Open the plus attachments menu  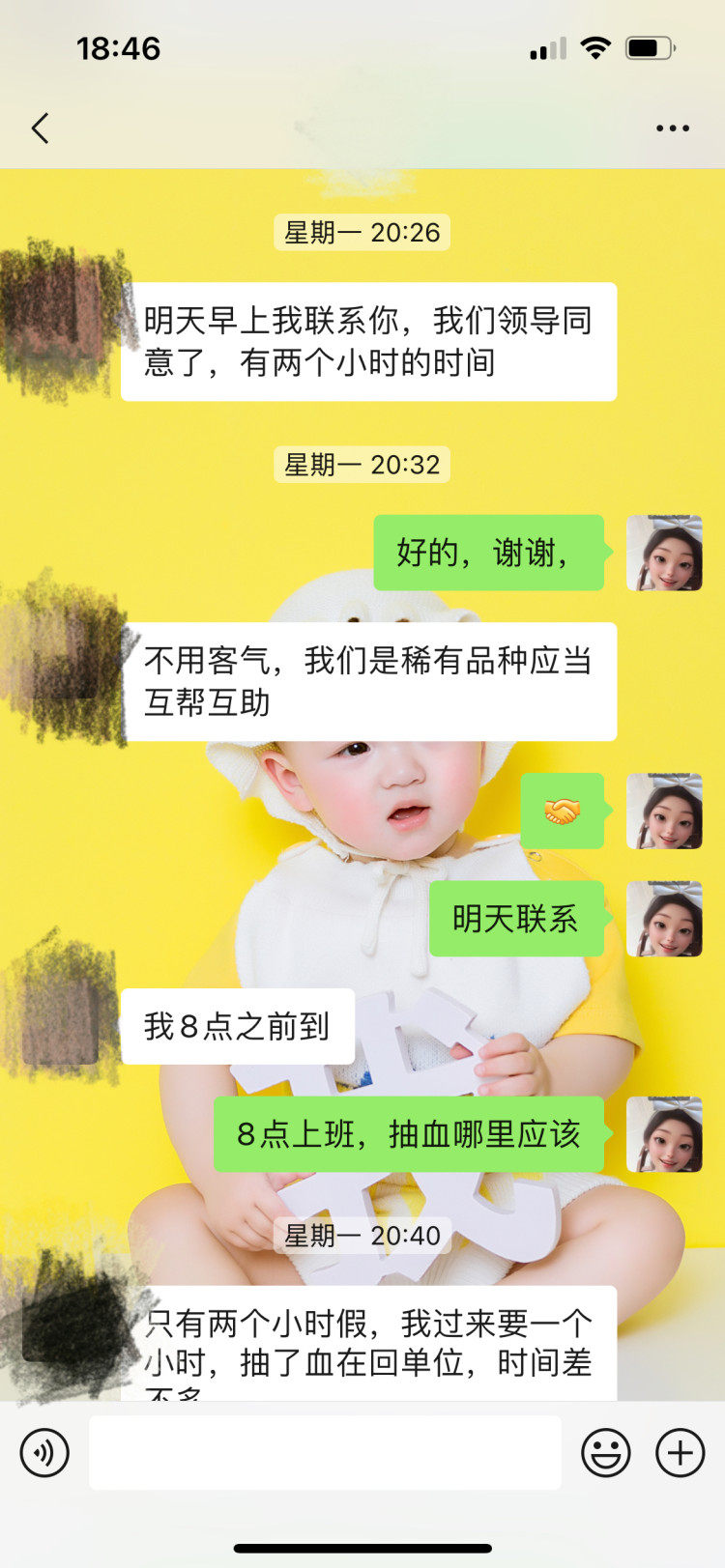coord(681,1452)
